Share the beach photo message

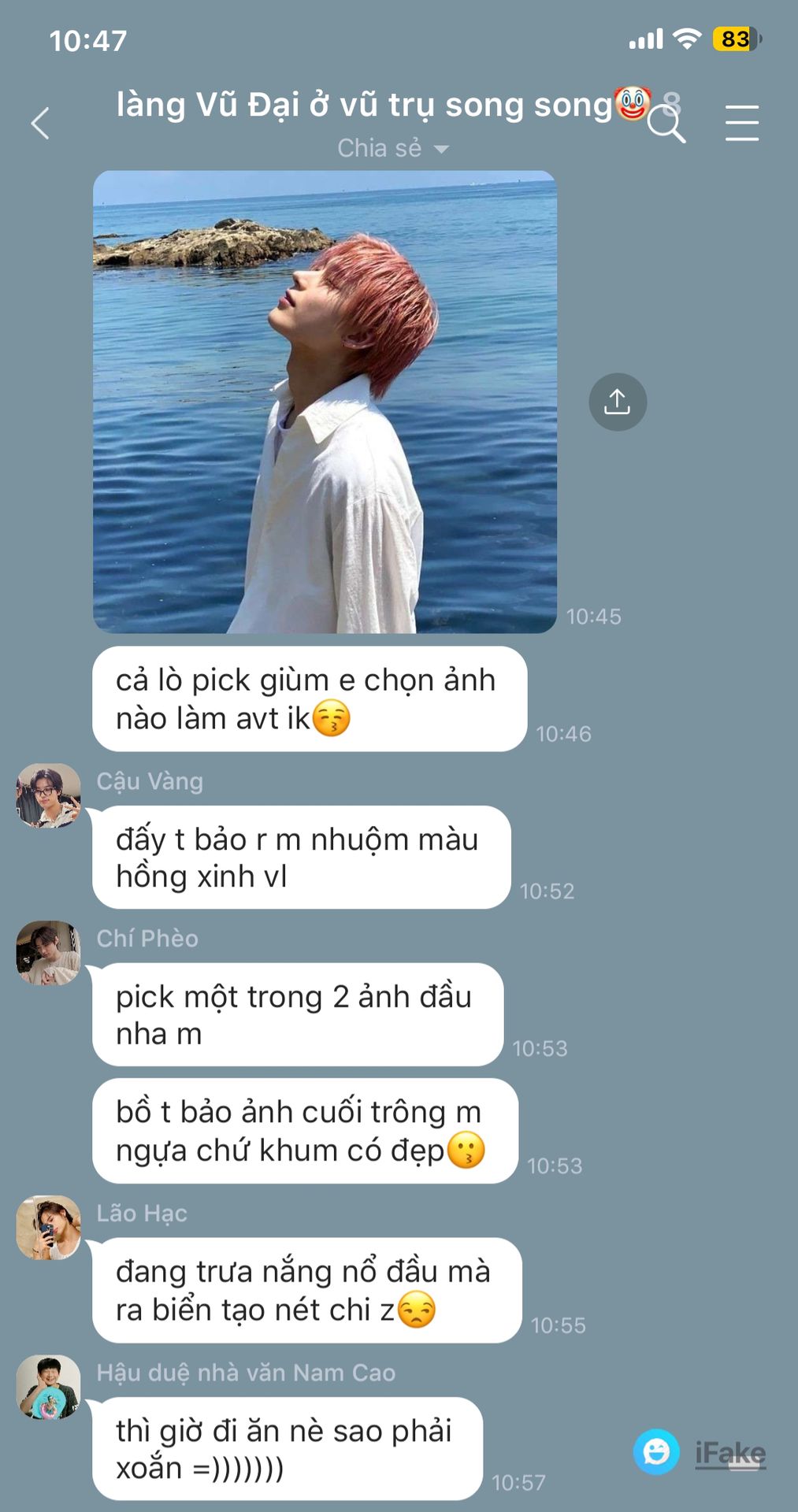tap(618, 402)
